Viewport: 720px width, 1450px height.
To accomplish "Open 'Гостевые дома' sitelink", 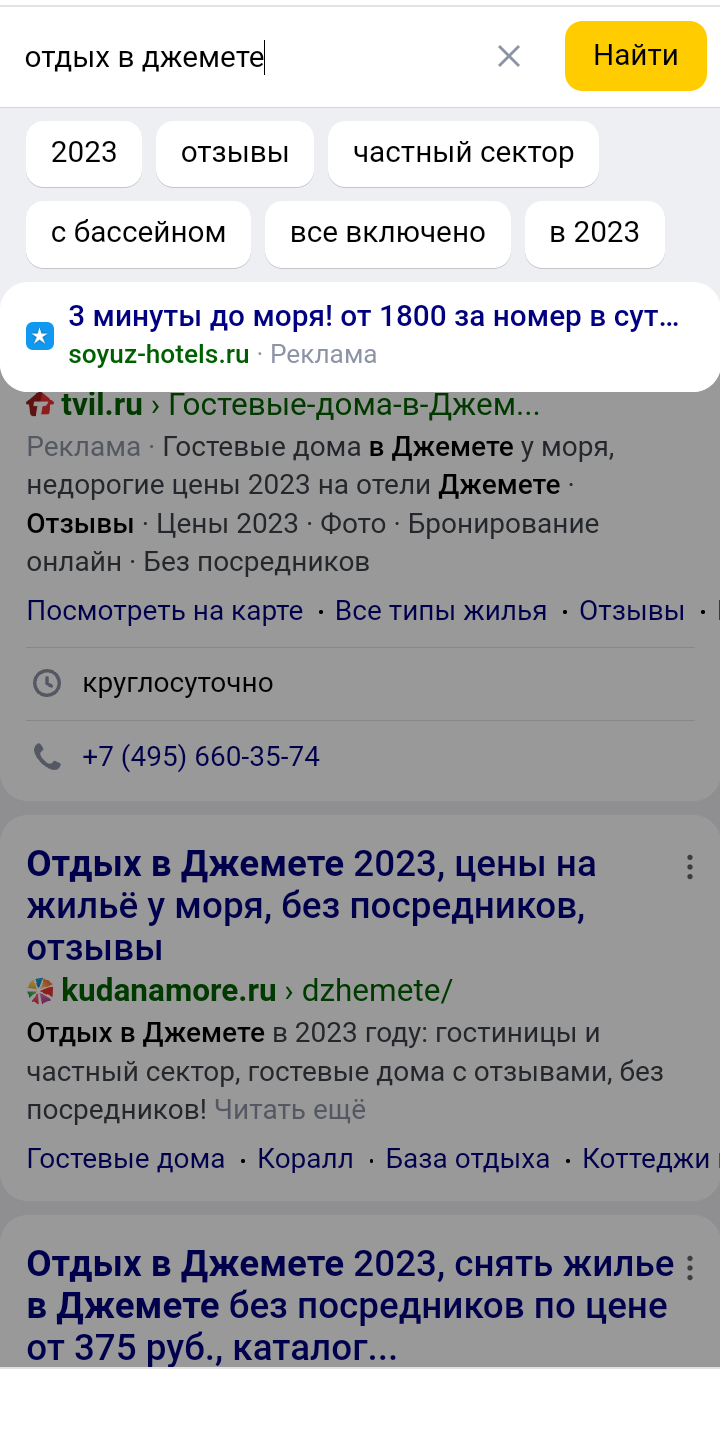I will 126,1159.
